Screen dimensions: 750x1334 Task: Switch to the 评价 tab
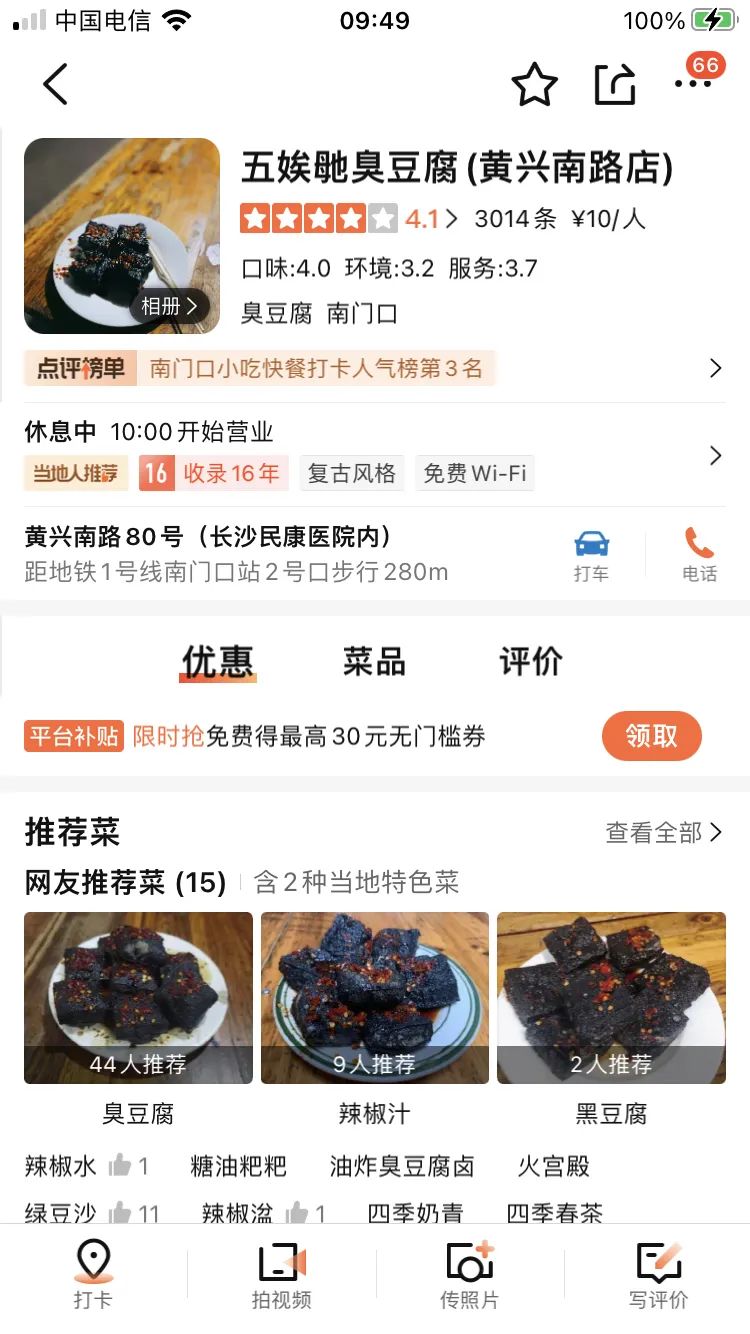(x=530, y=661)
